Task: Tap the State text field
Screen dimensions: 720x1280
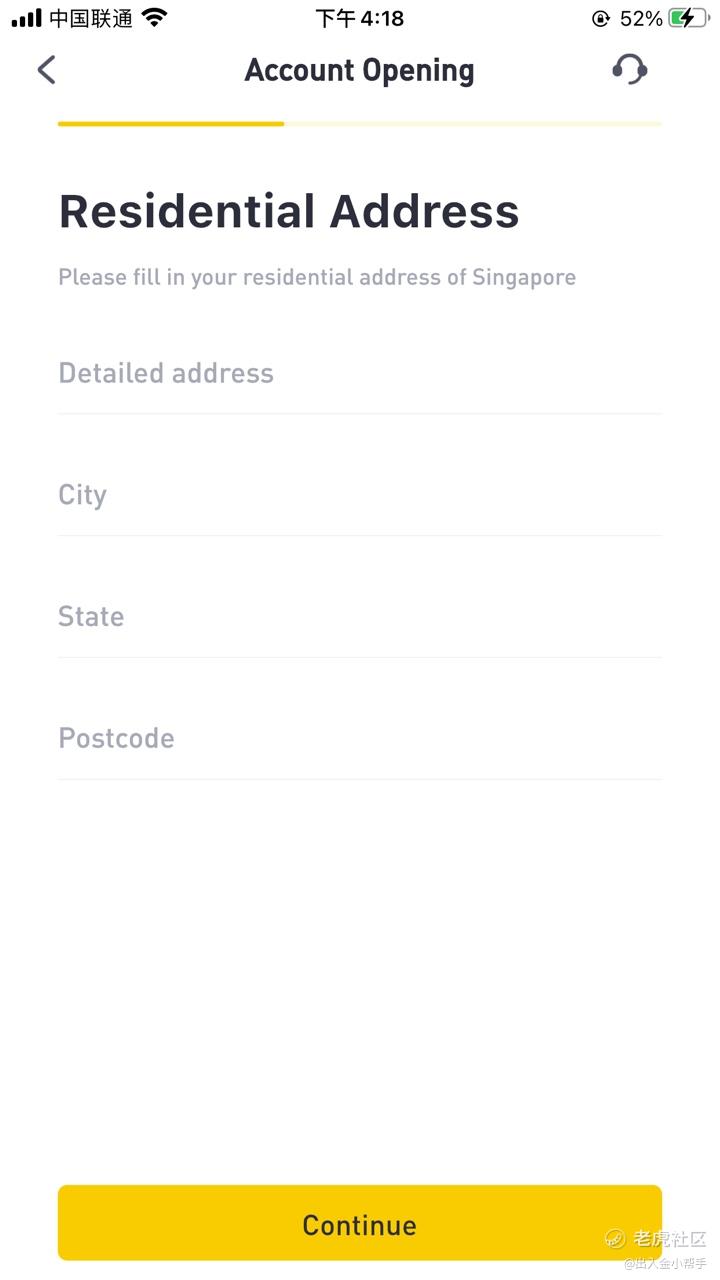Action: tap(359, 617)
